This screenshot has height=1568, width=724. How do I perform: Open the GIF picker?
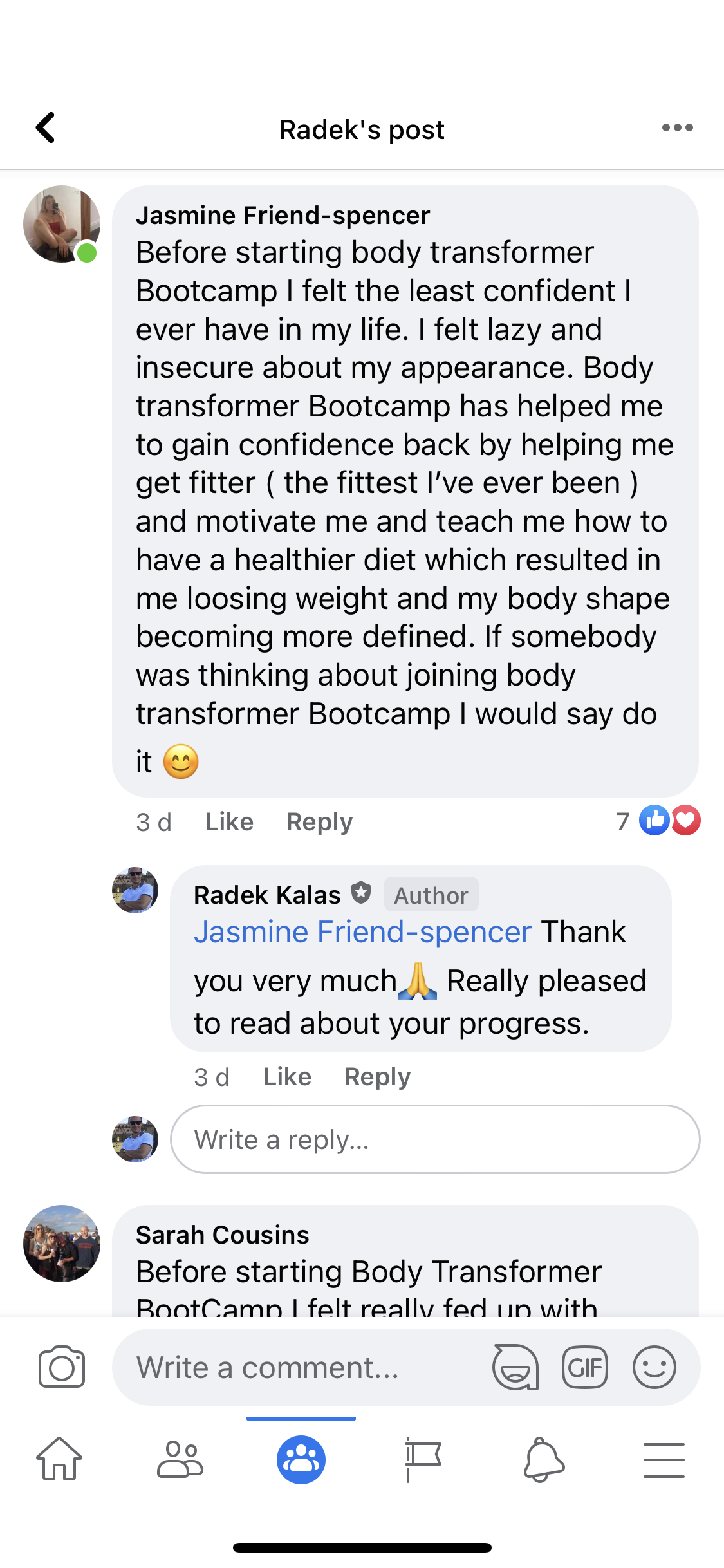pos(584,1367)
